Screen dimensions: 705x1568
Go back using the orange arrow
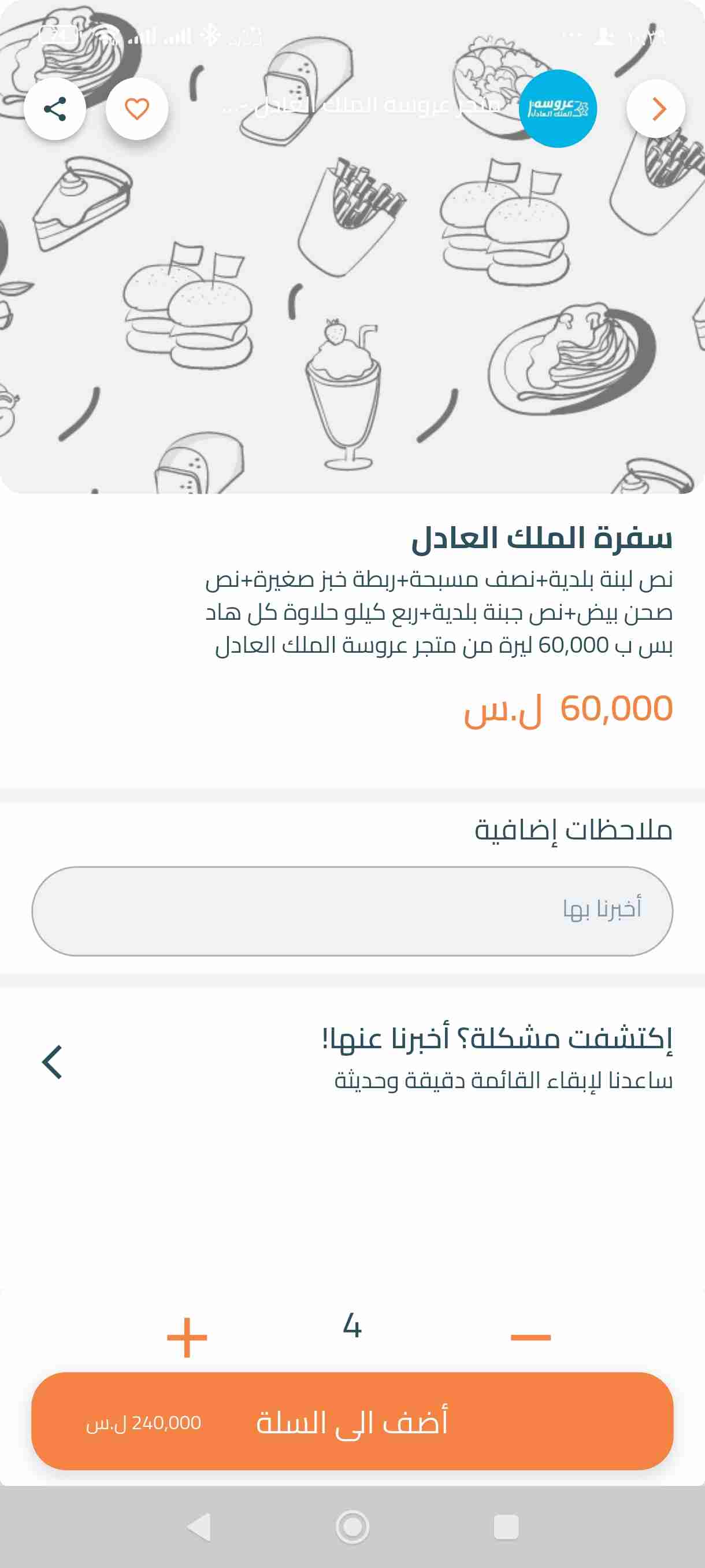pos(656,109)
